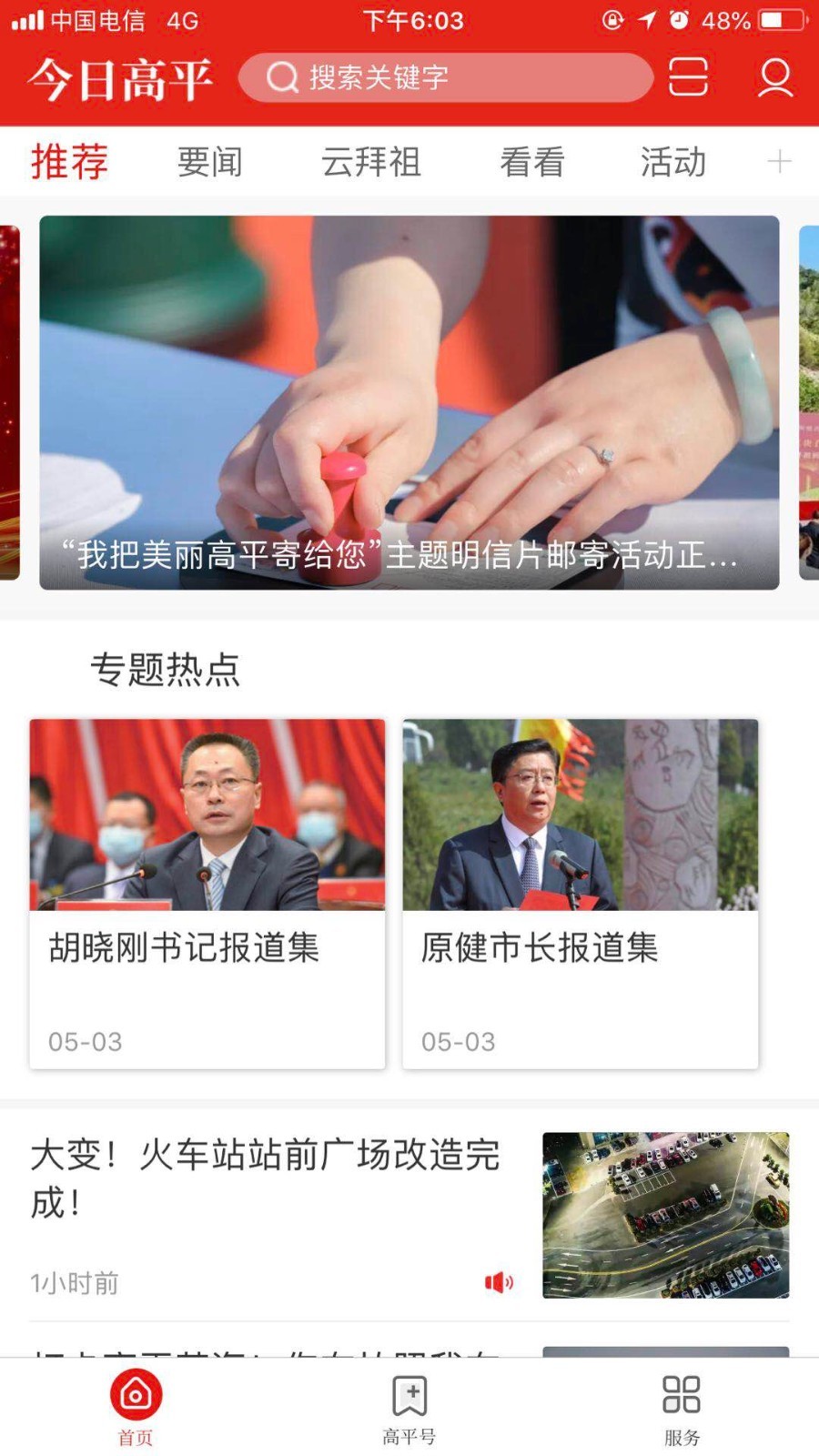Image resolution: width=819 pixels, height=1456 pixels.
Task: Add more channels with the plus icon
Action: [779, 162]
